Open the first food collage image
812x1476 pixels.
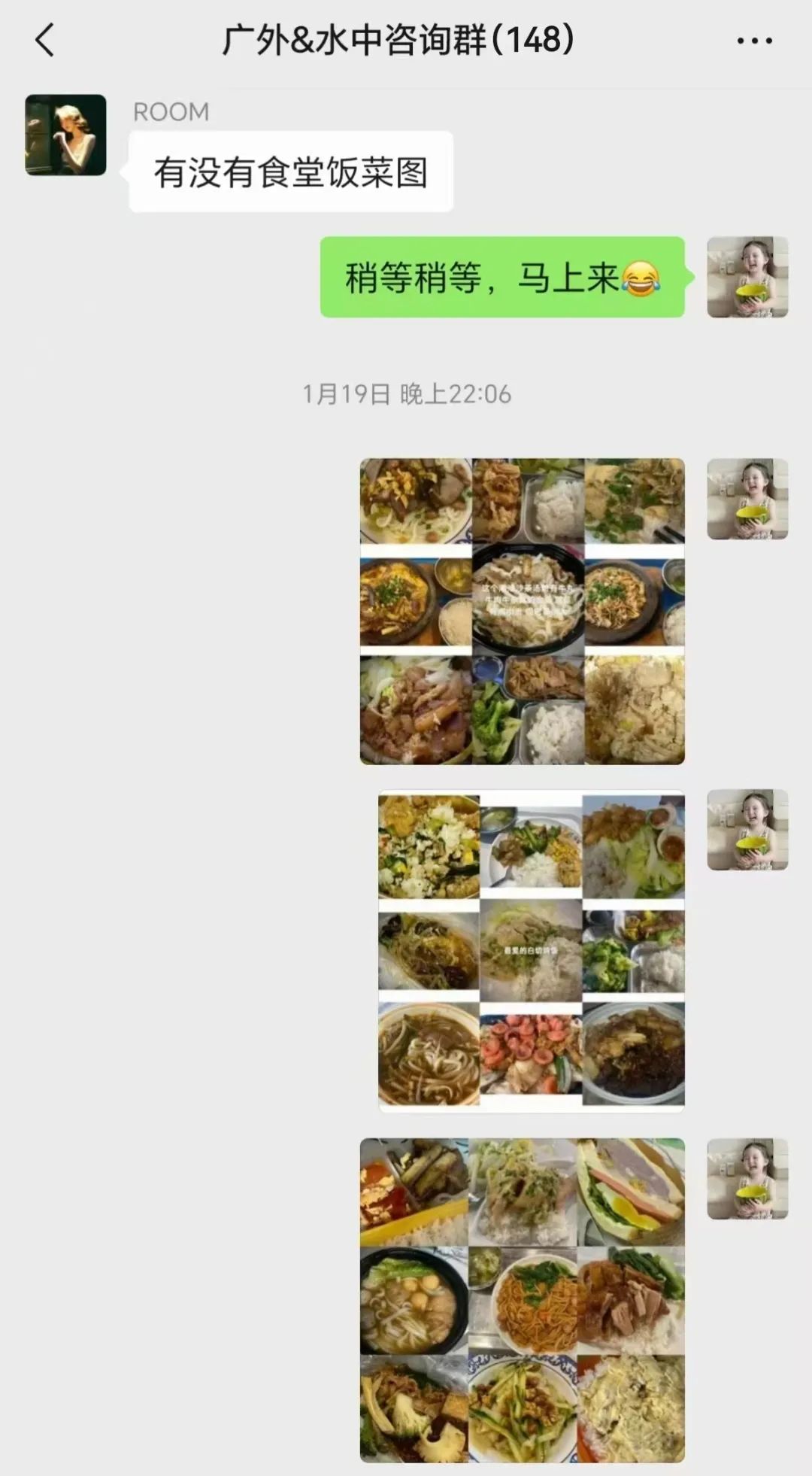[522, 611]
